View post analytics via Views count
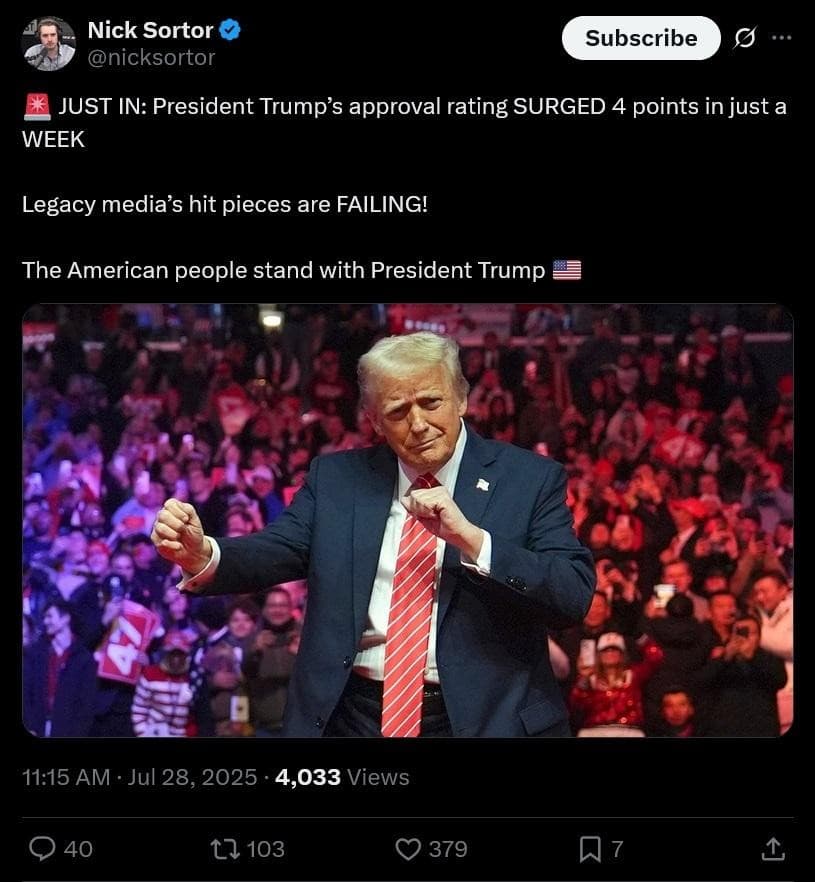 point(342,777)
